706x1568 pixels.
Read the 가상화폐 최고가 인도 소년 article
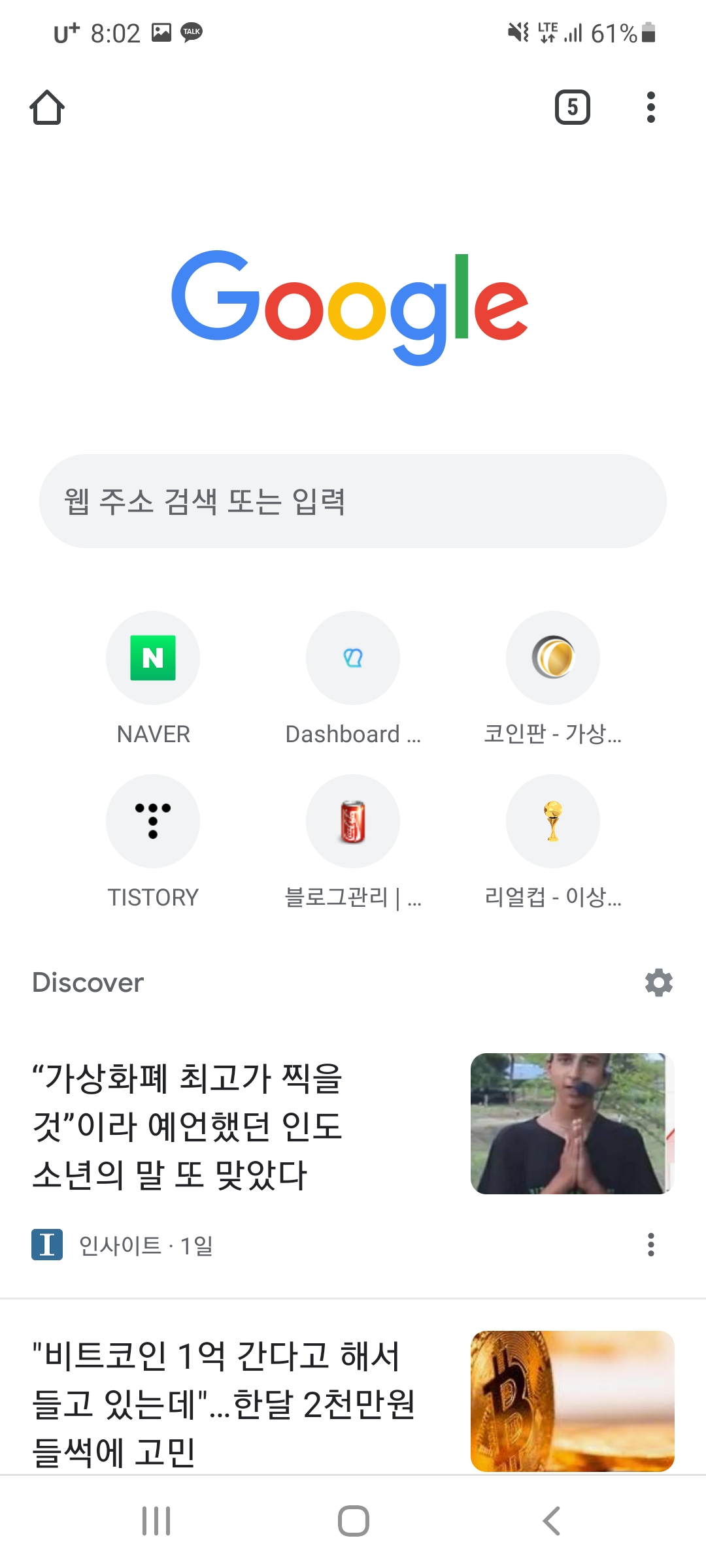click(x=188, y=1126)
